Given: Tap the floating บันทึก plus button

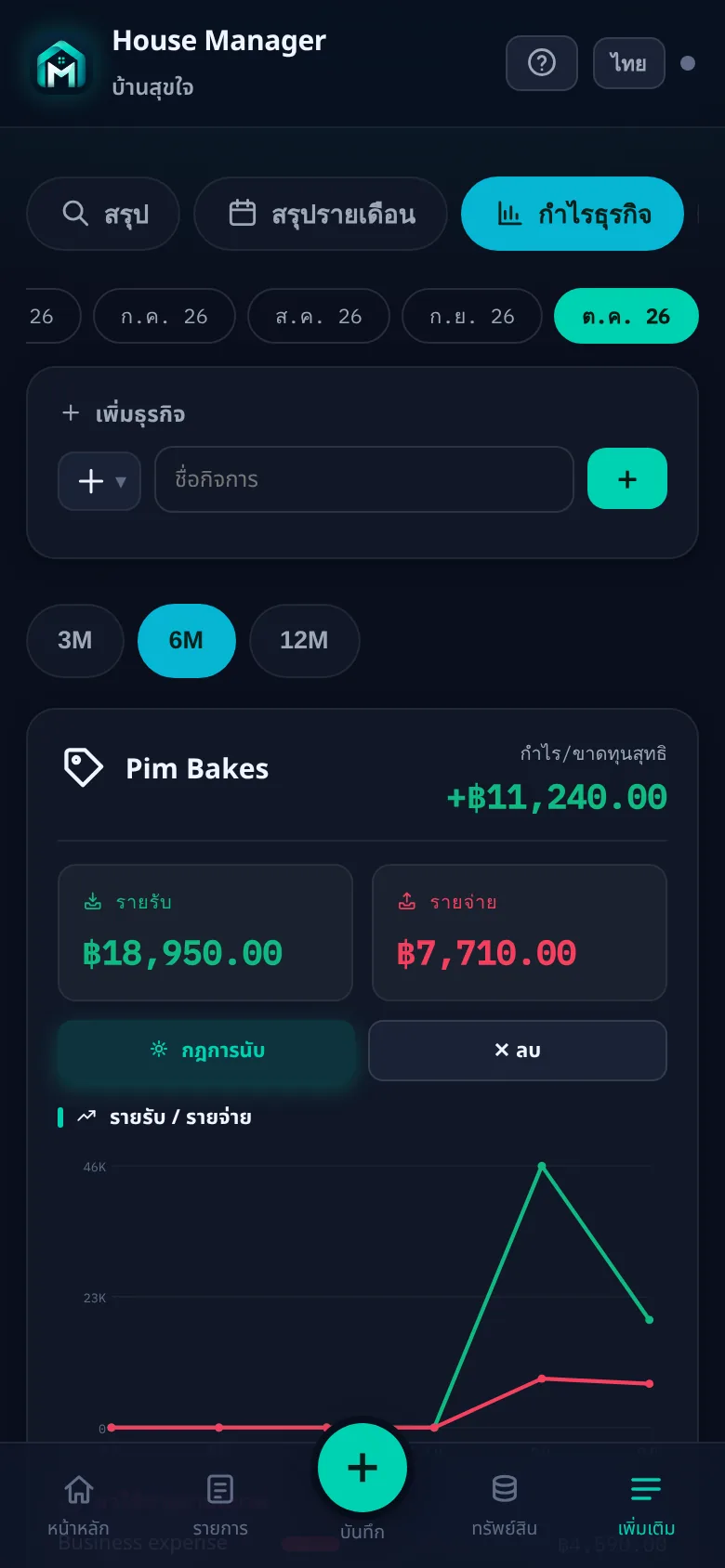Looking at the screenshot, I should [362, 1468].
